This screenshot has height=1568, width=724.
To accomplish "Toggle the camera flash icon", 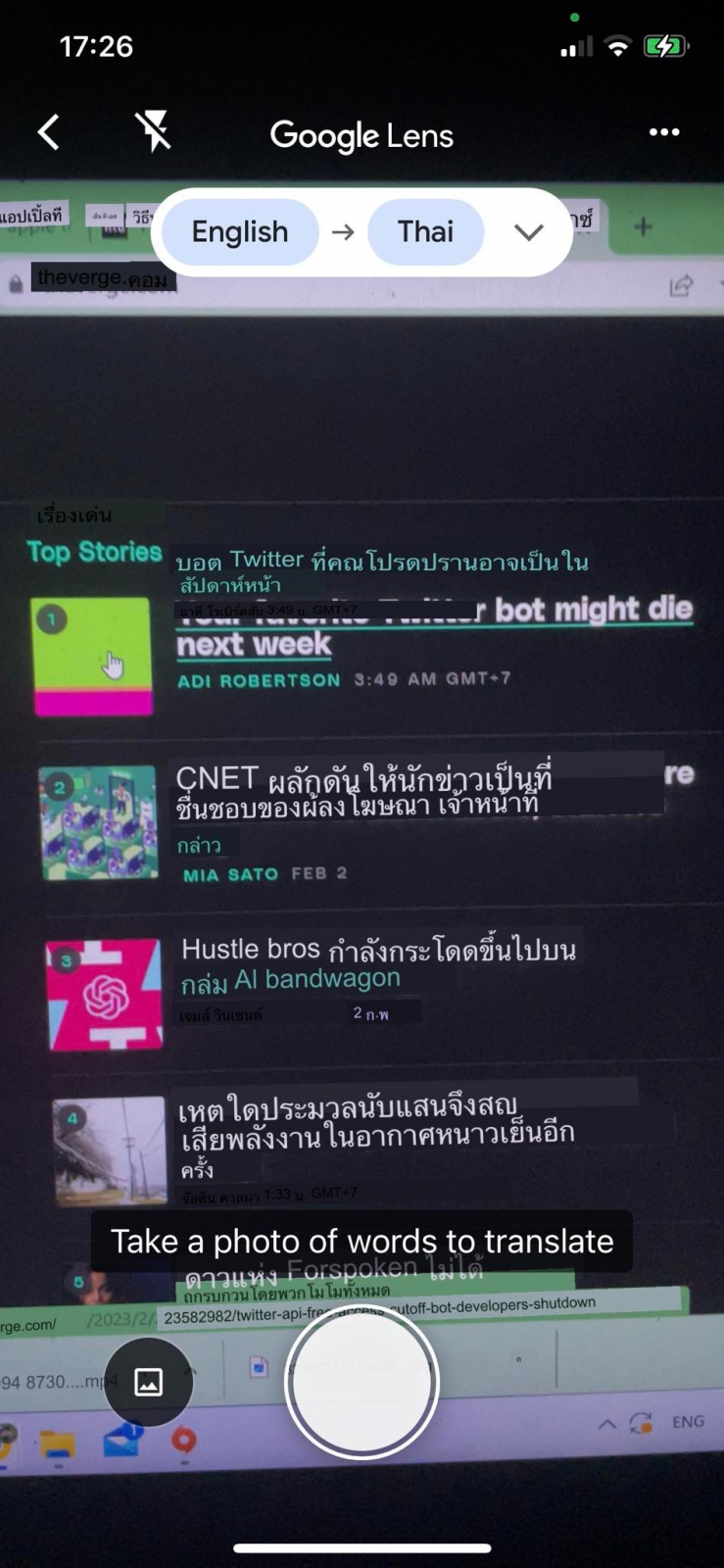I will tap(154, 132).
